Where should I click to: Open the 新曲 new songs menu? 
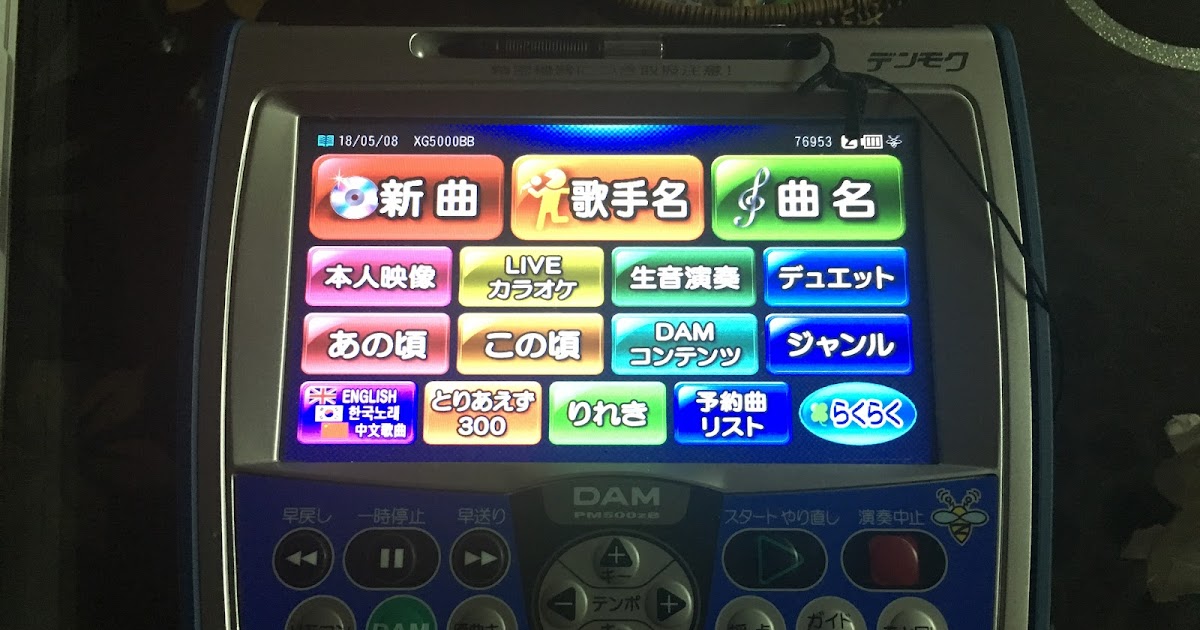[x=405, y=198]
